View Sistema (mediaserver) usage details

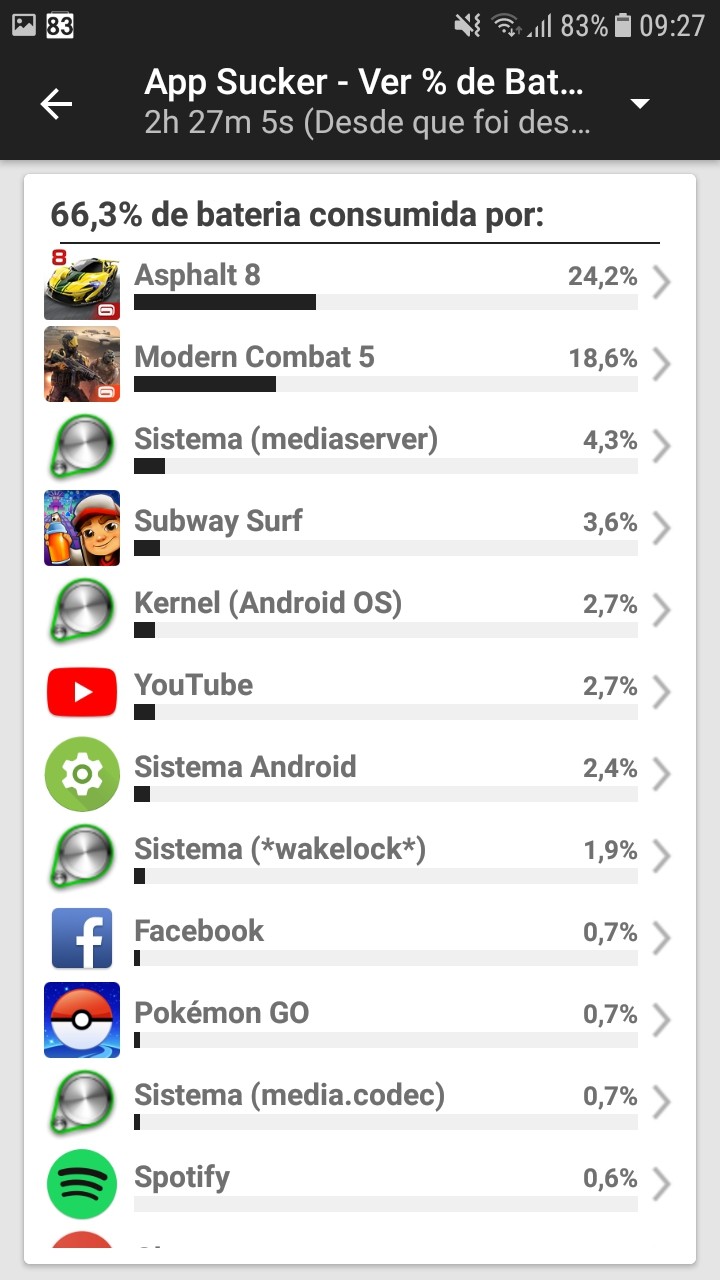tap(360, 448)
